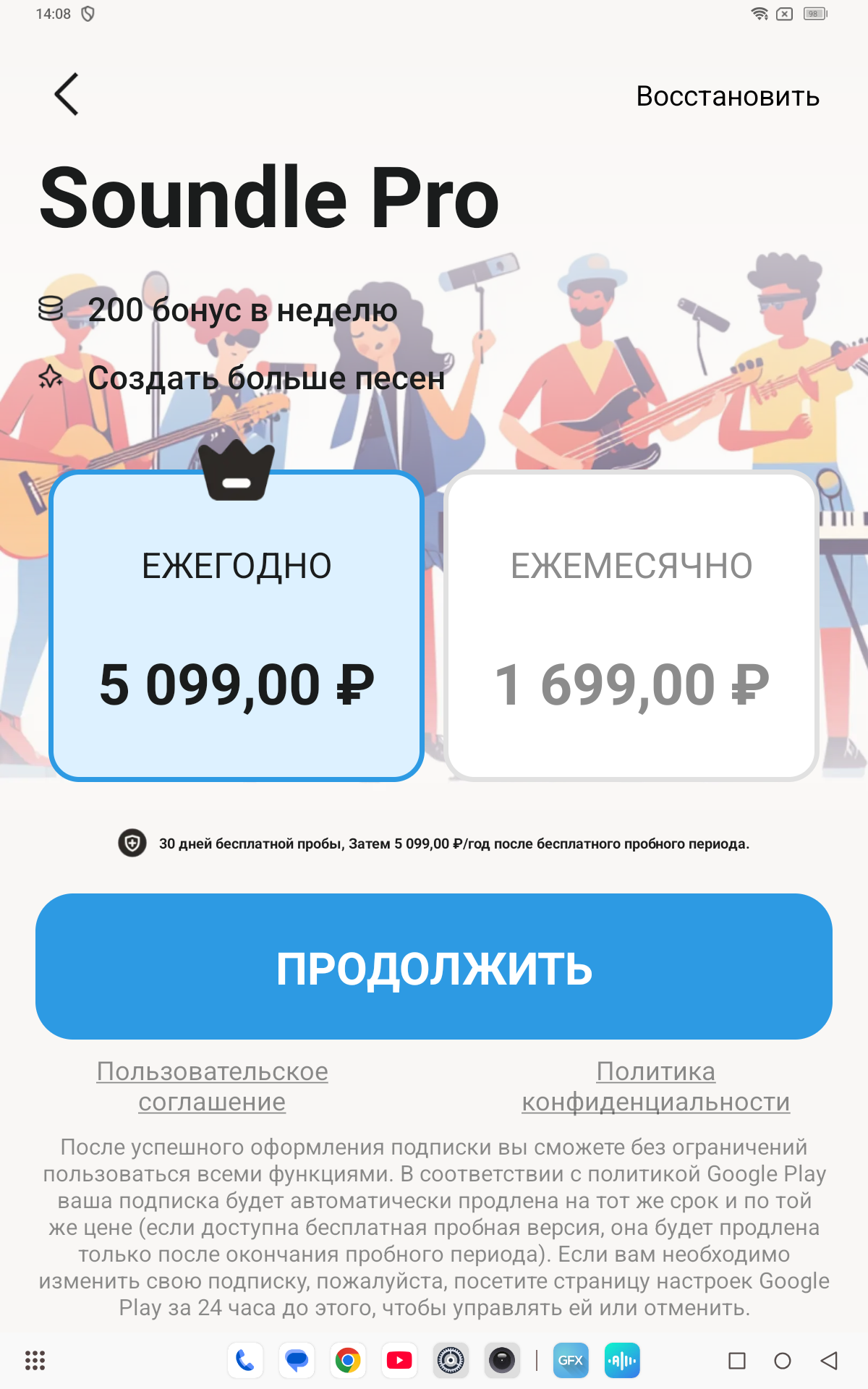Launch Chrome from the dock
The height and width of the screenshot is (1389, 868).
[x=348, y=1361]
